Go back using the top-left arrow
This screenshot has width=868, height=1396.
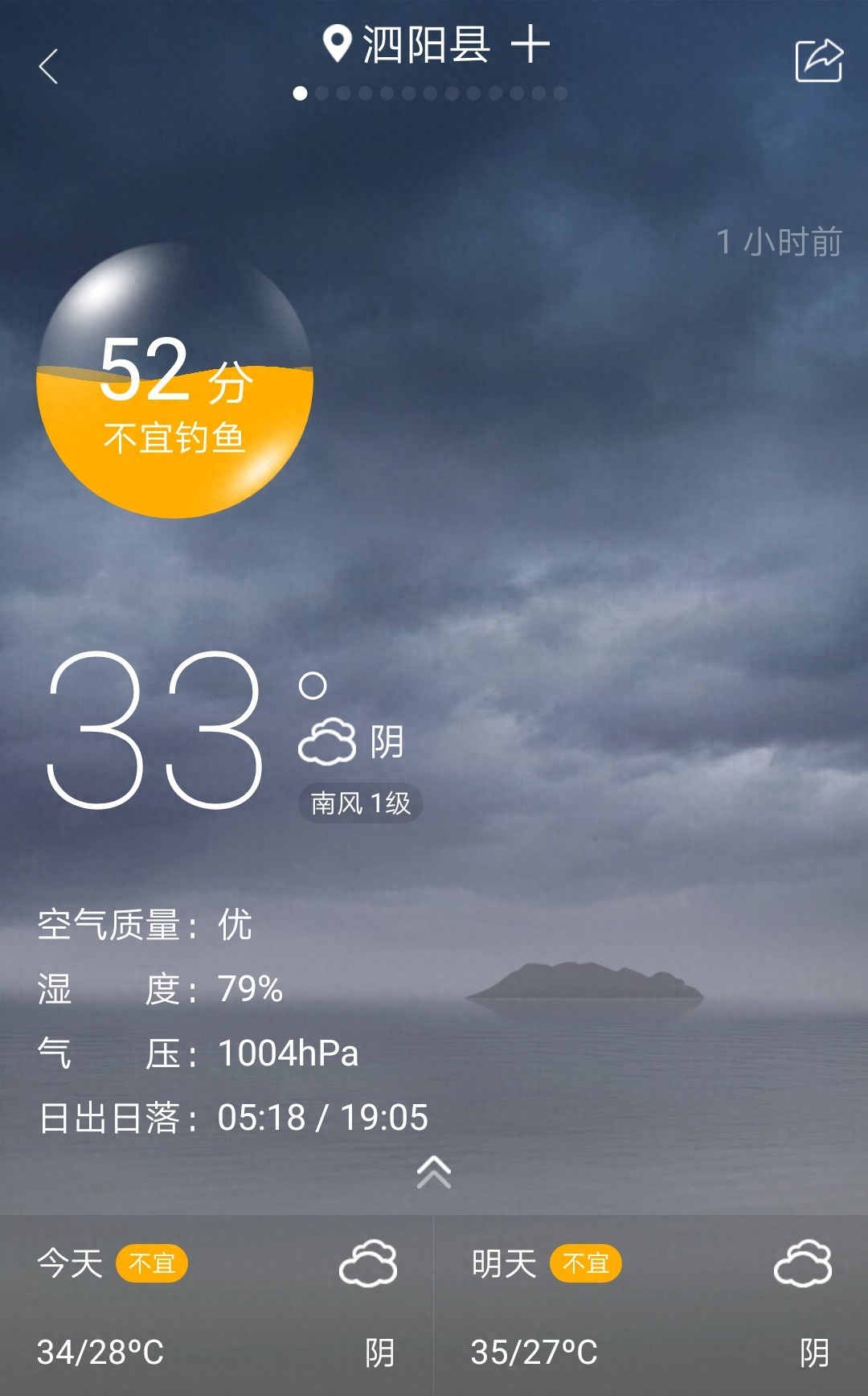(49, 66)
